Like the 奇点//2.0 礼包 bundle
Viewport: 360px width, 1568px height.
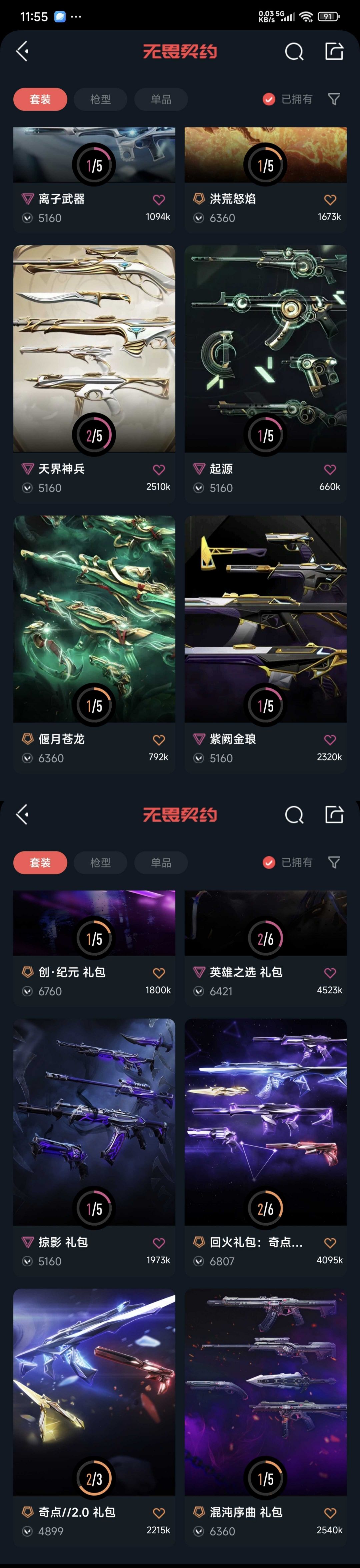pyautogui.click(x=159, y=1513)
